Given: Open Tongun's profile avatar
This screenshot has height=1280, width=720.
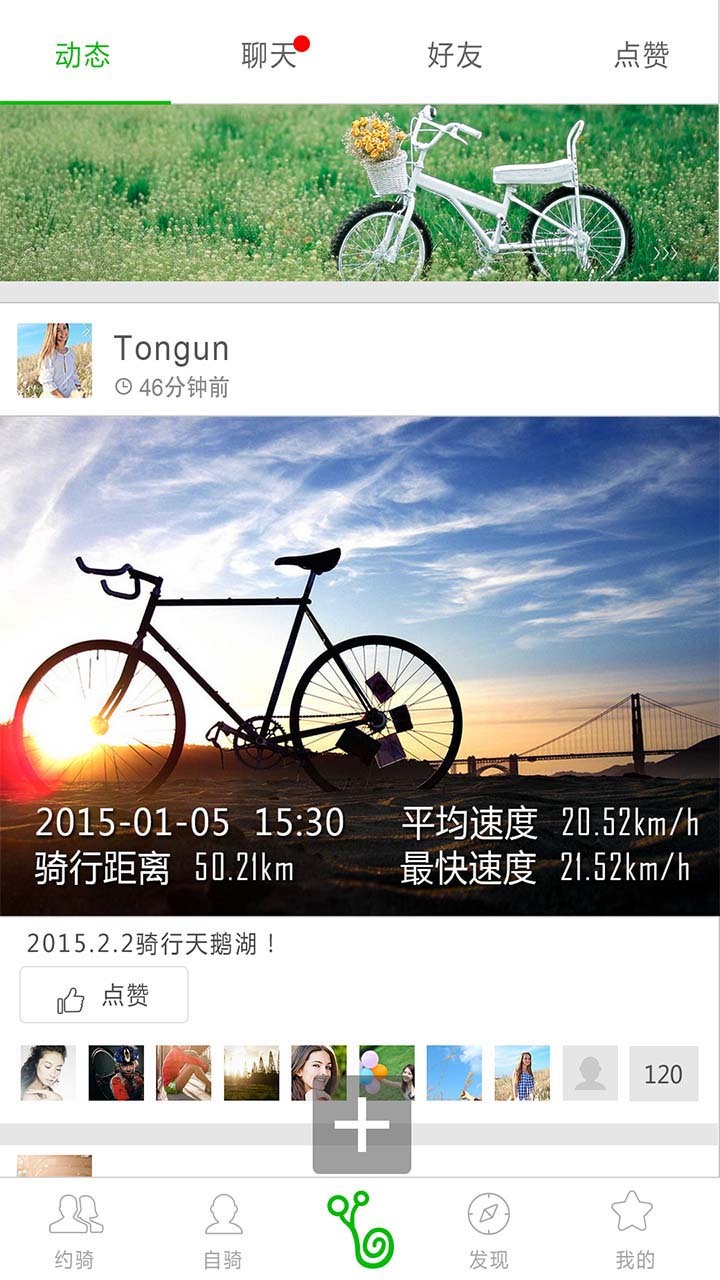Looking at the screenshot, I should click(54, 360).
